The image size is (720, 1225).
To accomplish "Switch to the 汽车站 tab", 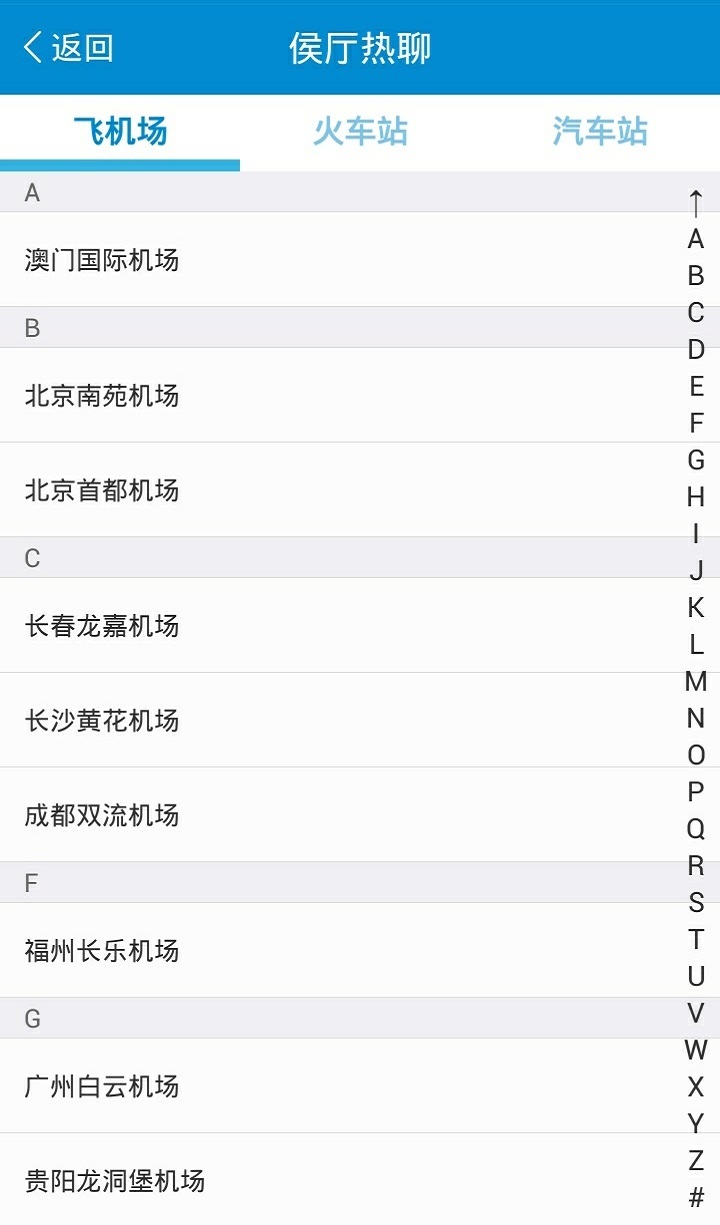I will tap(600, 131).
